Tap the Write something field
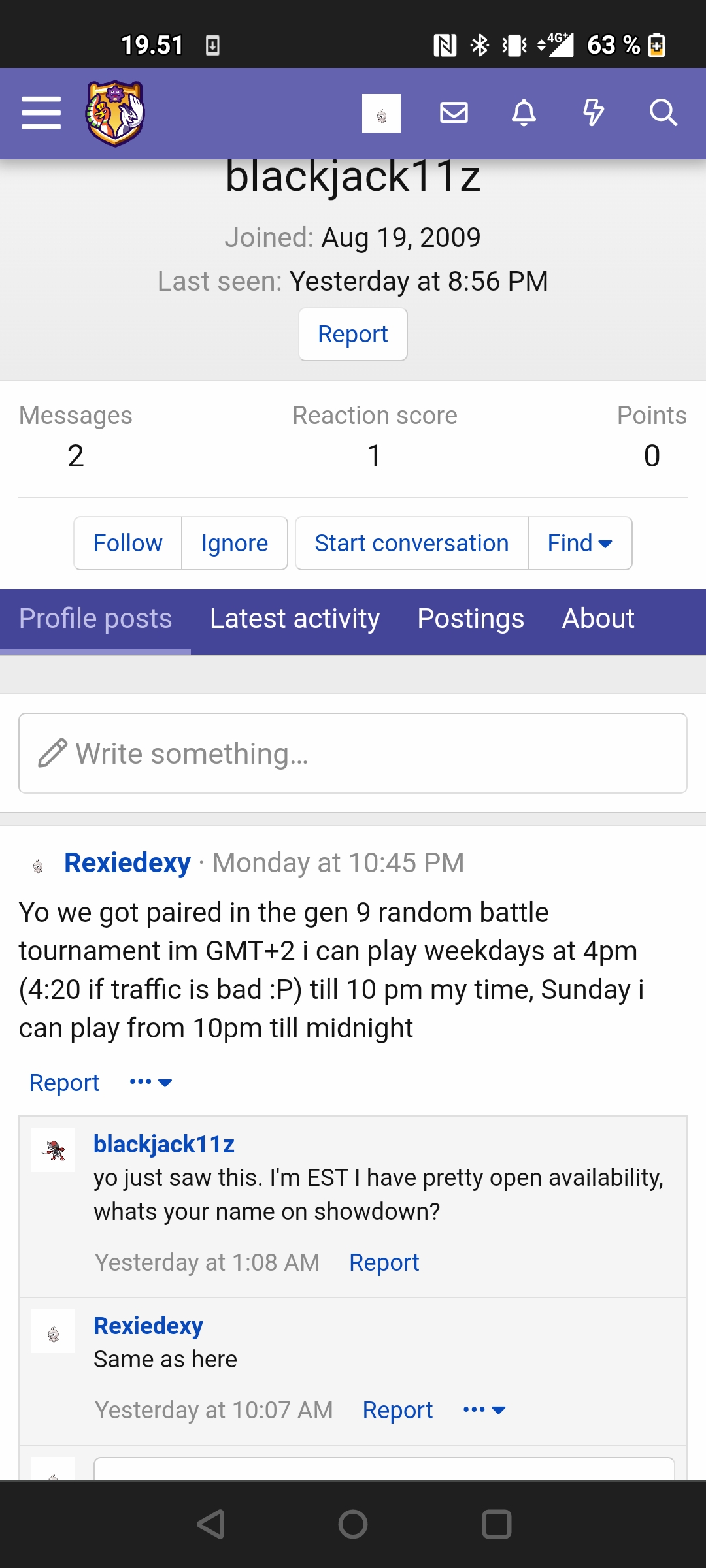The height and width of the screenshot is (1568, 706). coord(353,753)
